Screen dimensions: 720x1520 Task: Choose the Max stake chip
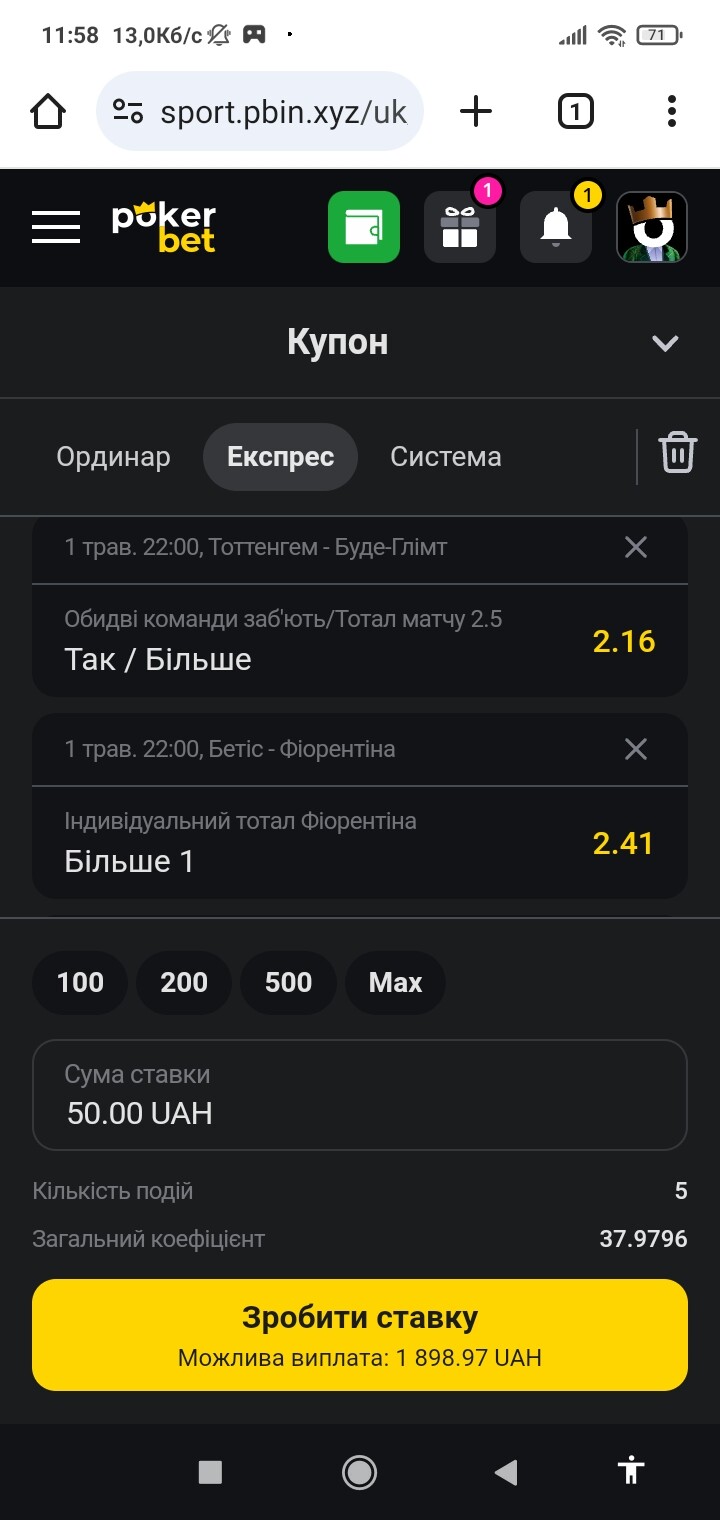coord(395,982)
